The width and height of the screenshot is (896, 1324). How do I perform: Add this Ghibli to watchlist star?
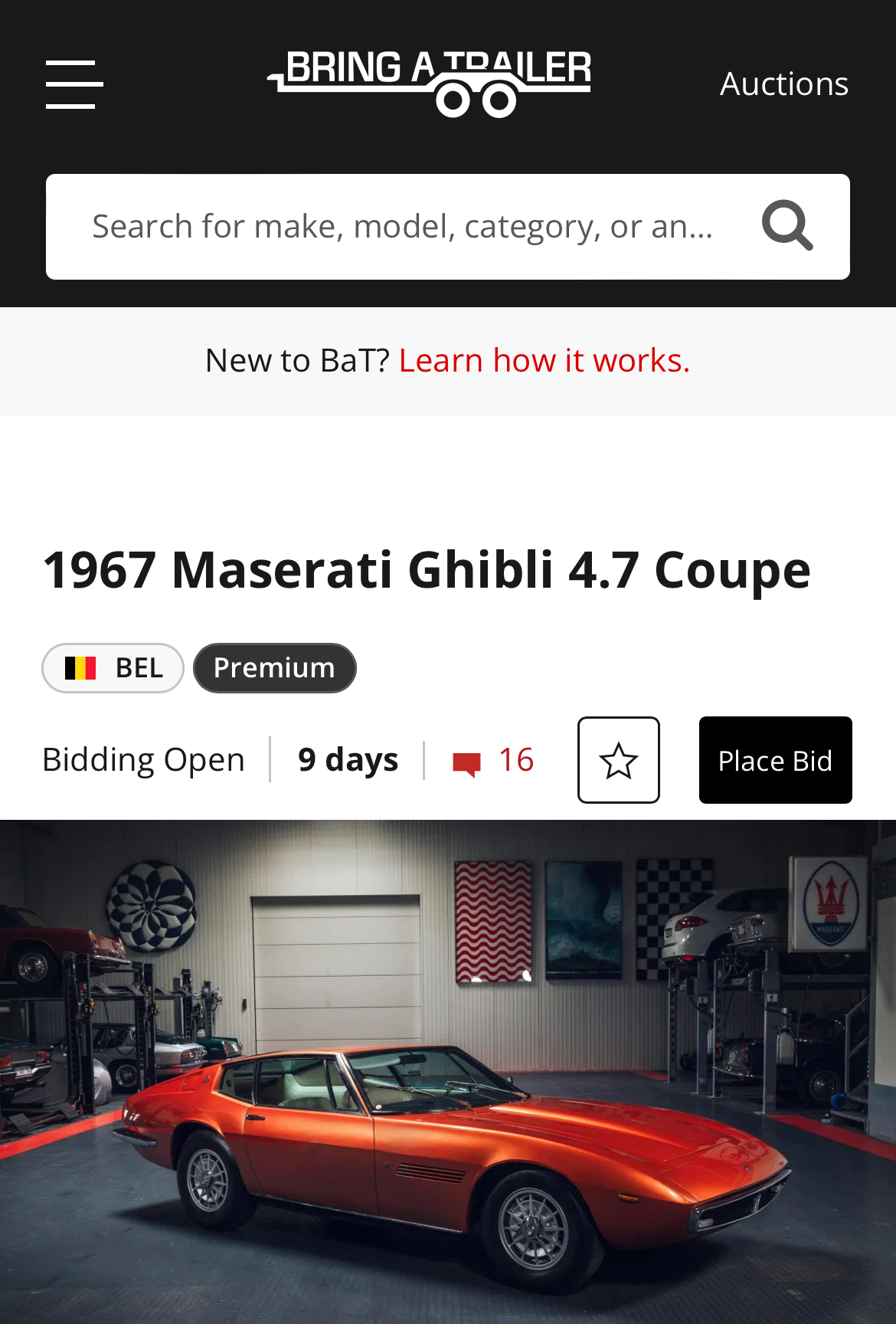click(618, 760)
